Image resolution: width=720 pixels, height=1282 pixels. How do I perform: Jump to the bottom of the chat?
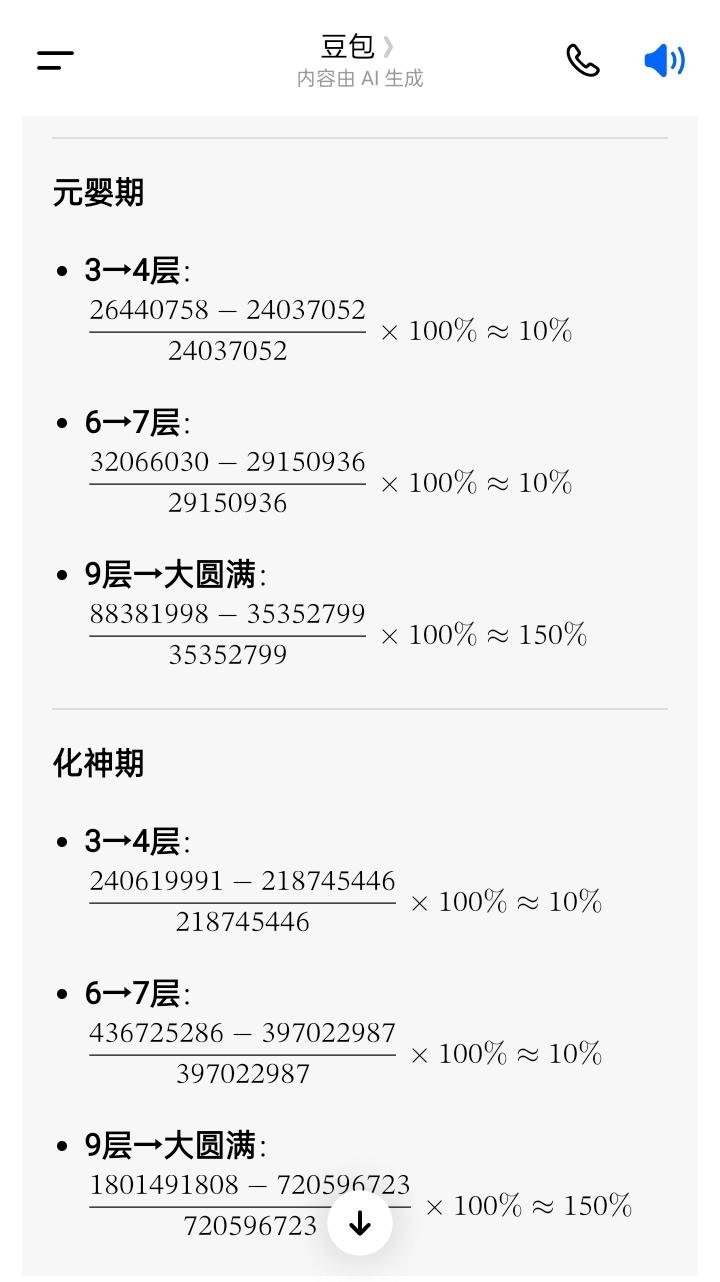coord(360,1223)
